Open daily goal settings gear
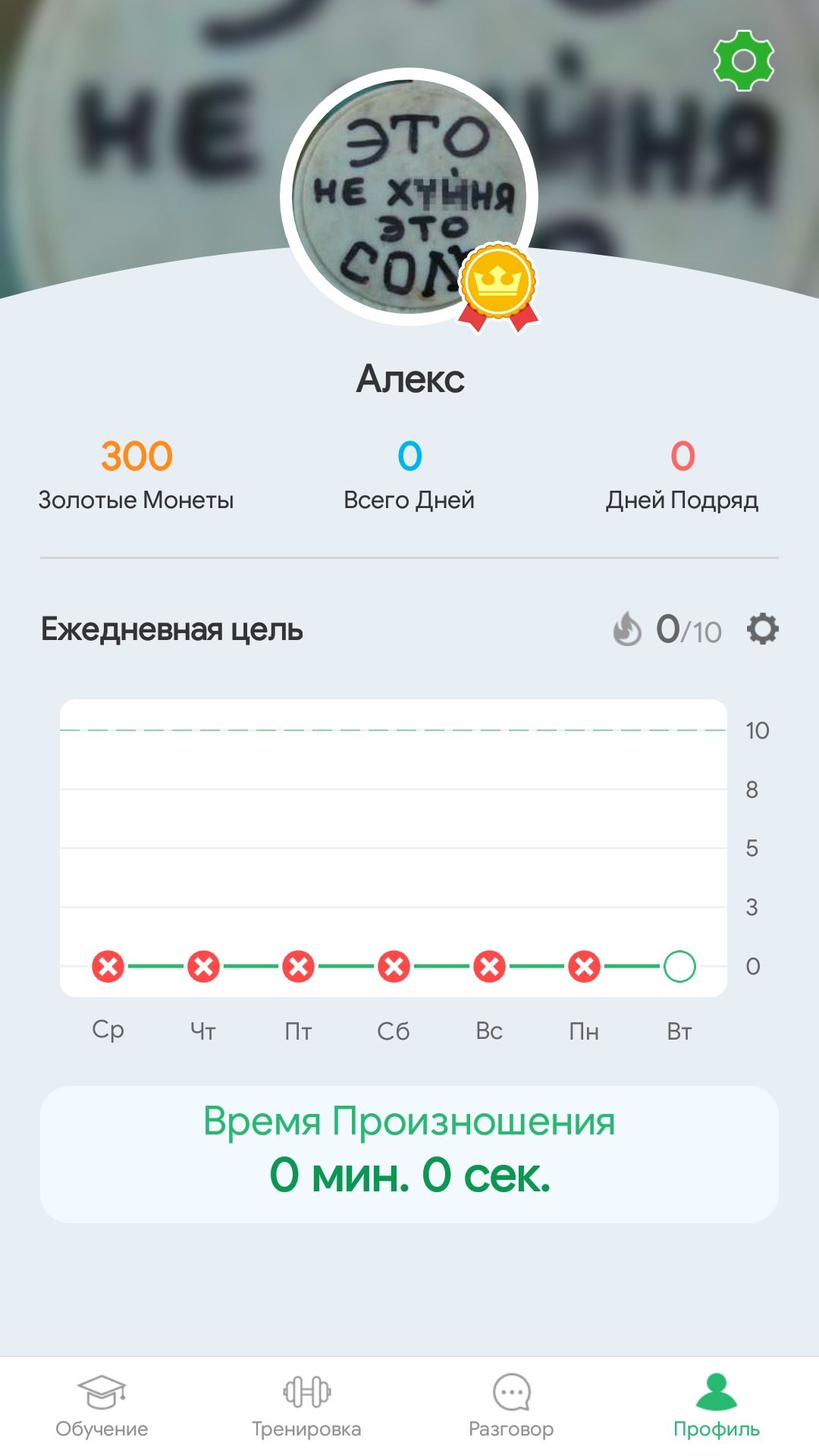The image size is (819, 1456). coord(762,629)
